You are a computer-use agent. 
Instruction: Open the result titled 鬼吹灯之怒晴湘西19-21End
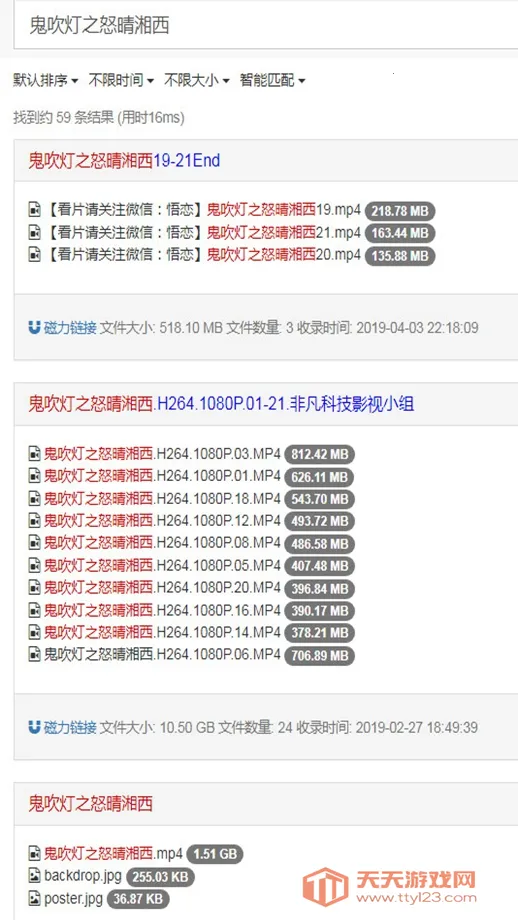click(x=124, y=161)
